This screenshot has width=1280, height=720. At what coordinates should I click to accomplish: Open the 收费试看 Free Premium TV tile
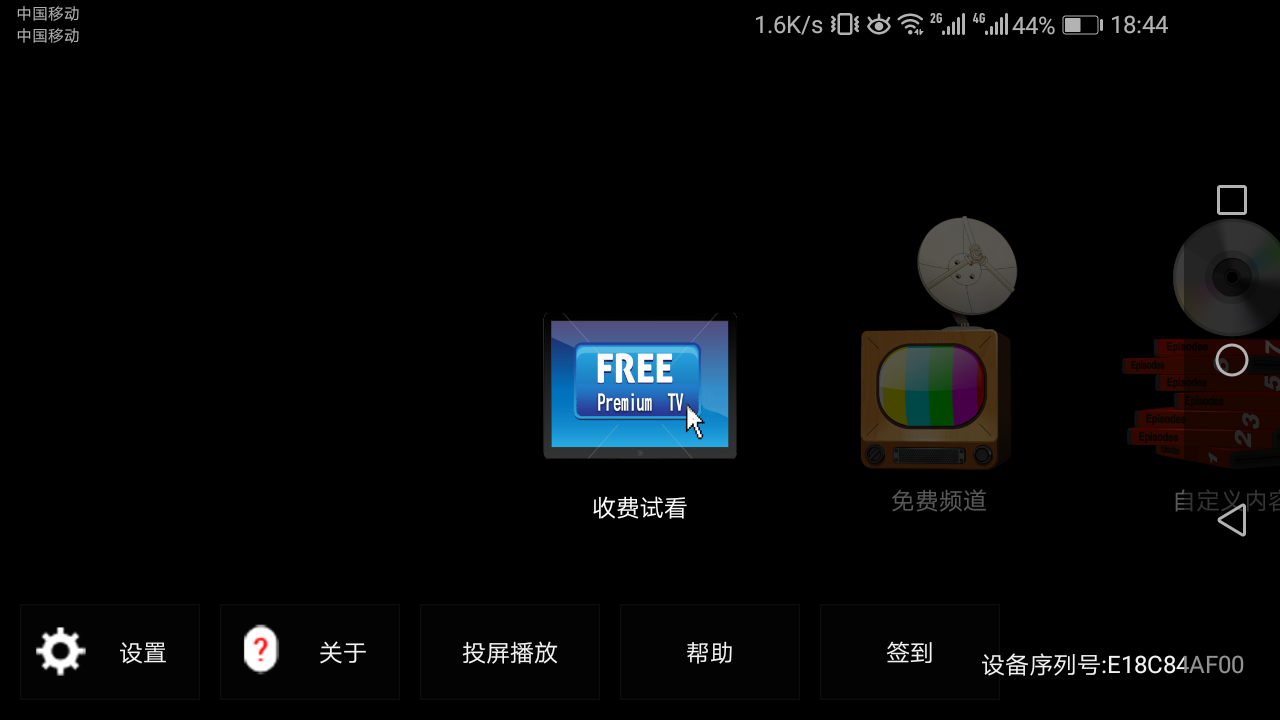click(x=640, y=388)
